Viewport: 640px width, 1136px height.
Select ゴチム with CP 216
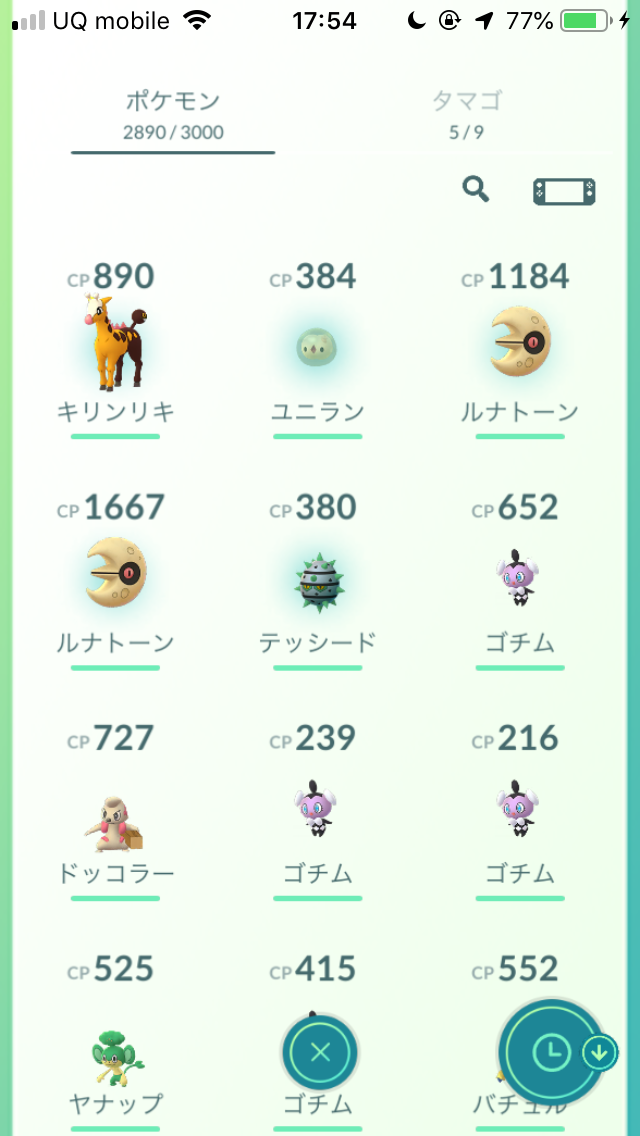519,810
